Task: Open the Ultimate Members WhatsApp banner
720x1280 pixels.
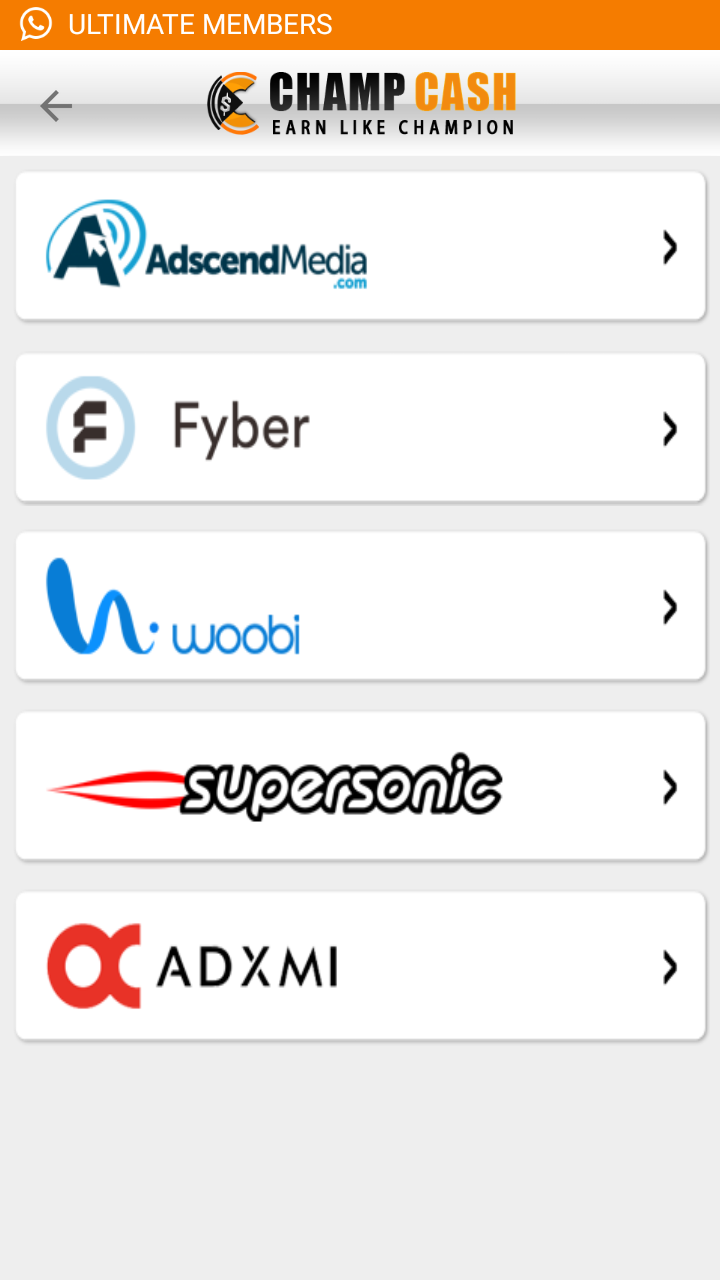Action: (200, 25)
